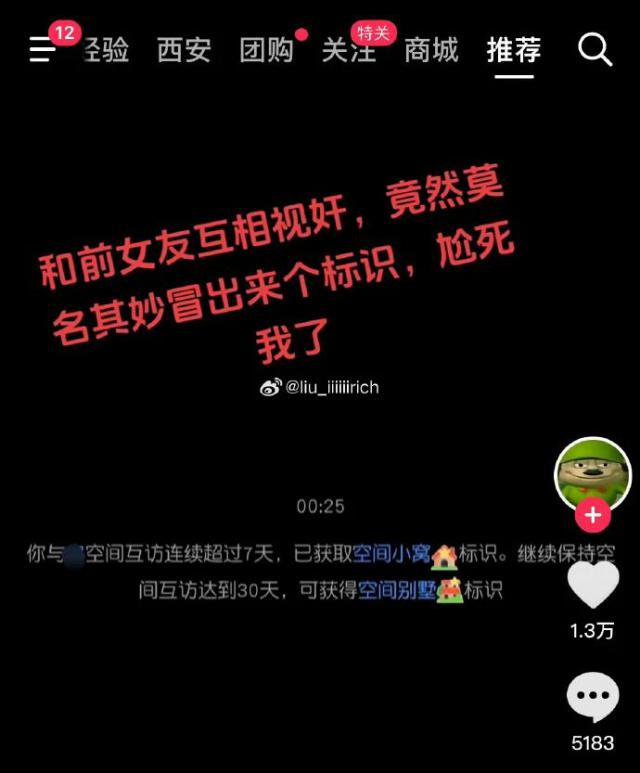Open the 团购 tab
Viewport: 640px width, 773px height.
click(x=266, y=50)
